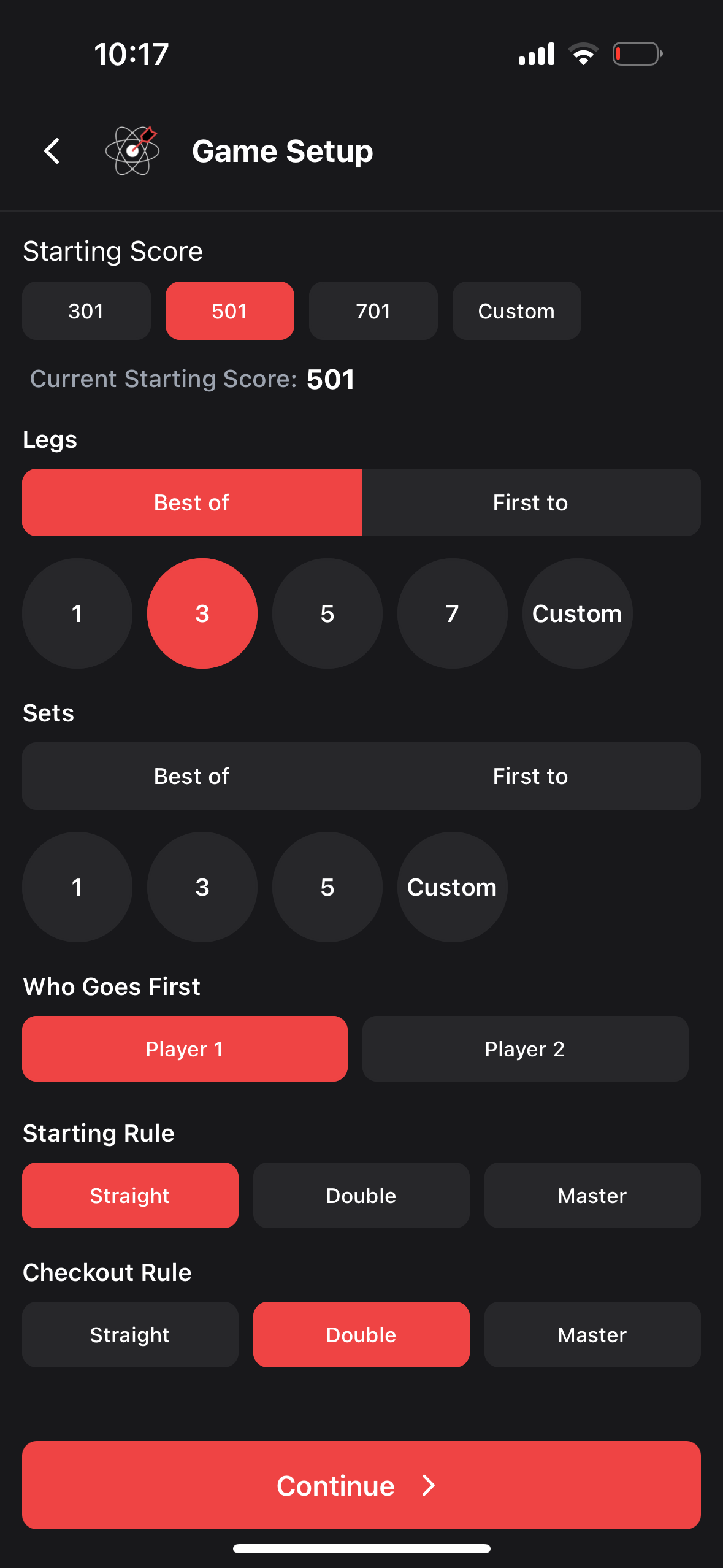
Task: Choose 701 starting score
Action: point(373,311)
